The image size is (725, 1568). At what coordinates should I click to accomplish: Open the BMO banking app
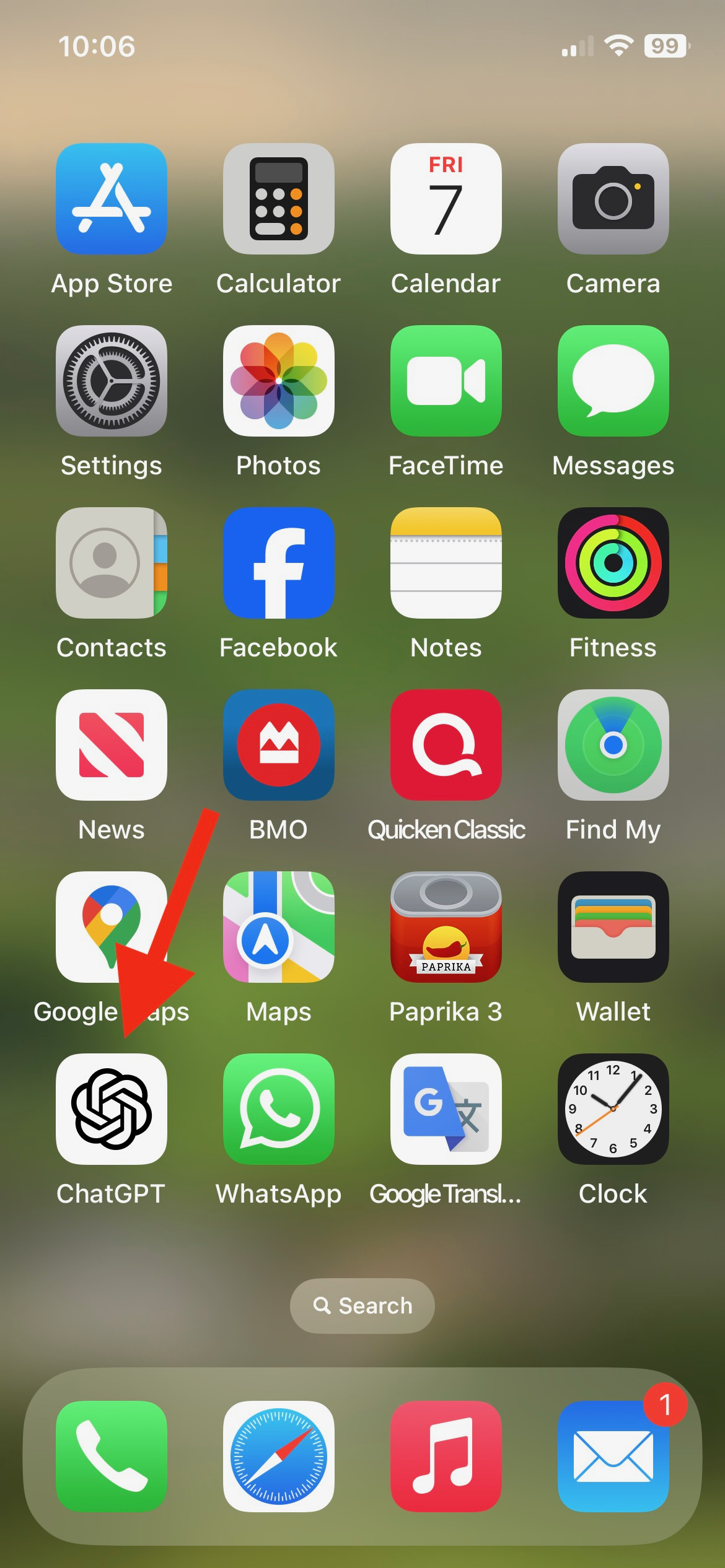(x=279, y=745)
